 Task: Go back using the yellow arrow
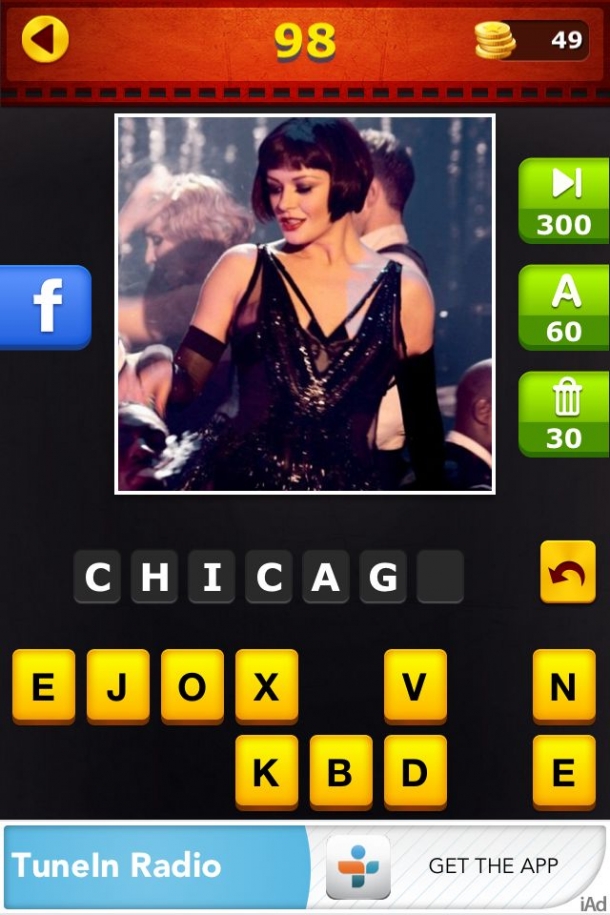pyautogui.click(x=45, y=40)
